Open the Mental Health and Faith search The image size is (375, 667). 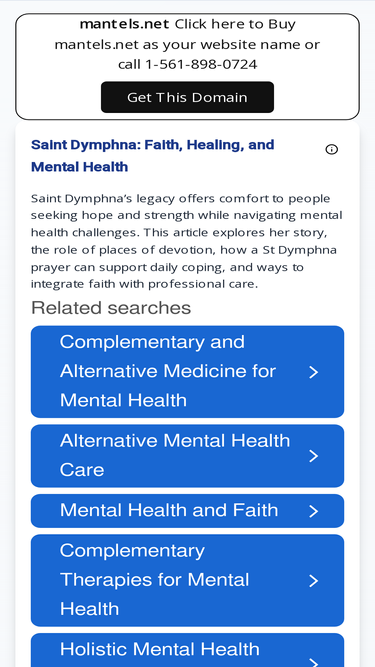point(188,511)
